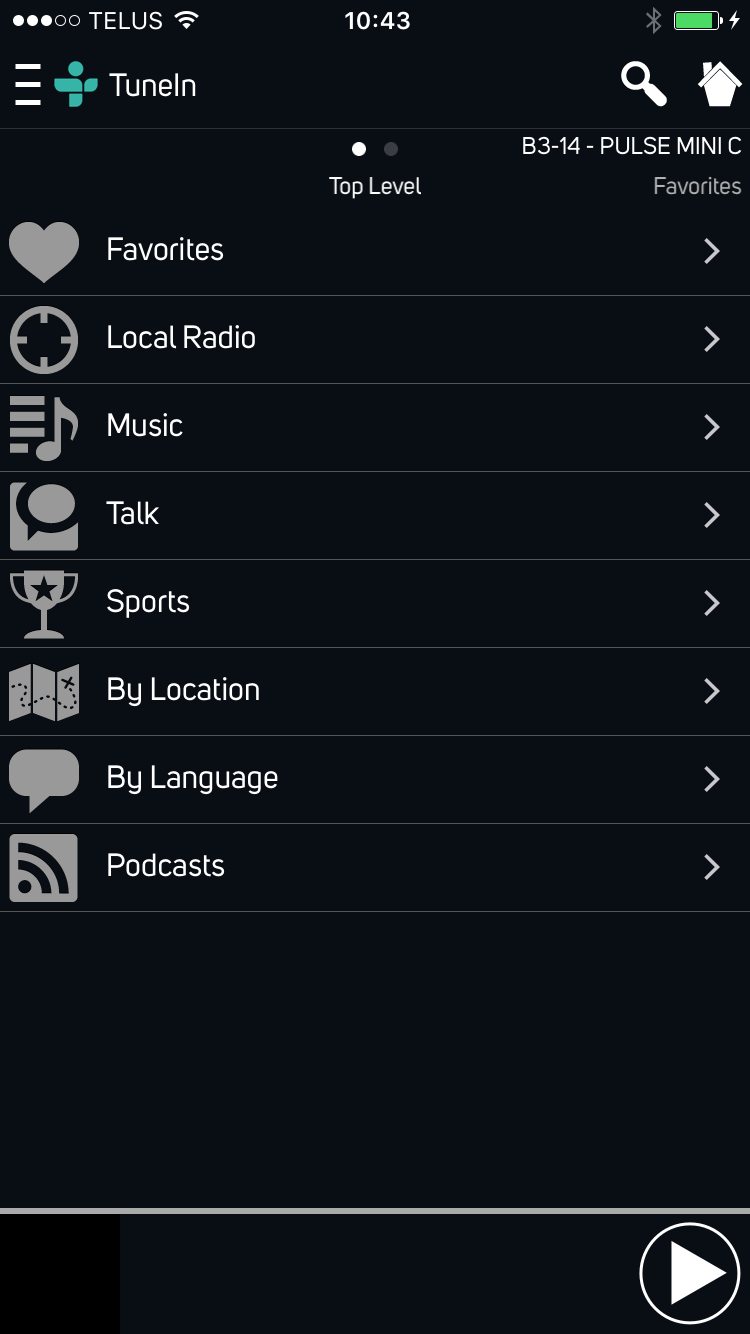Browse stations By Language
This screenshot has width=750, height=1334.
coord(375,778)
